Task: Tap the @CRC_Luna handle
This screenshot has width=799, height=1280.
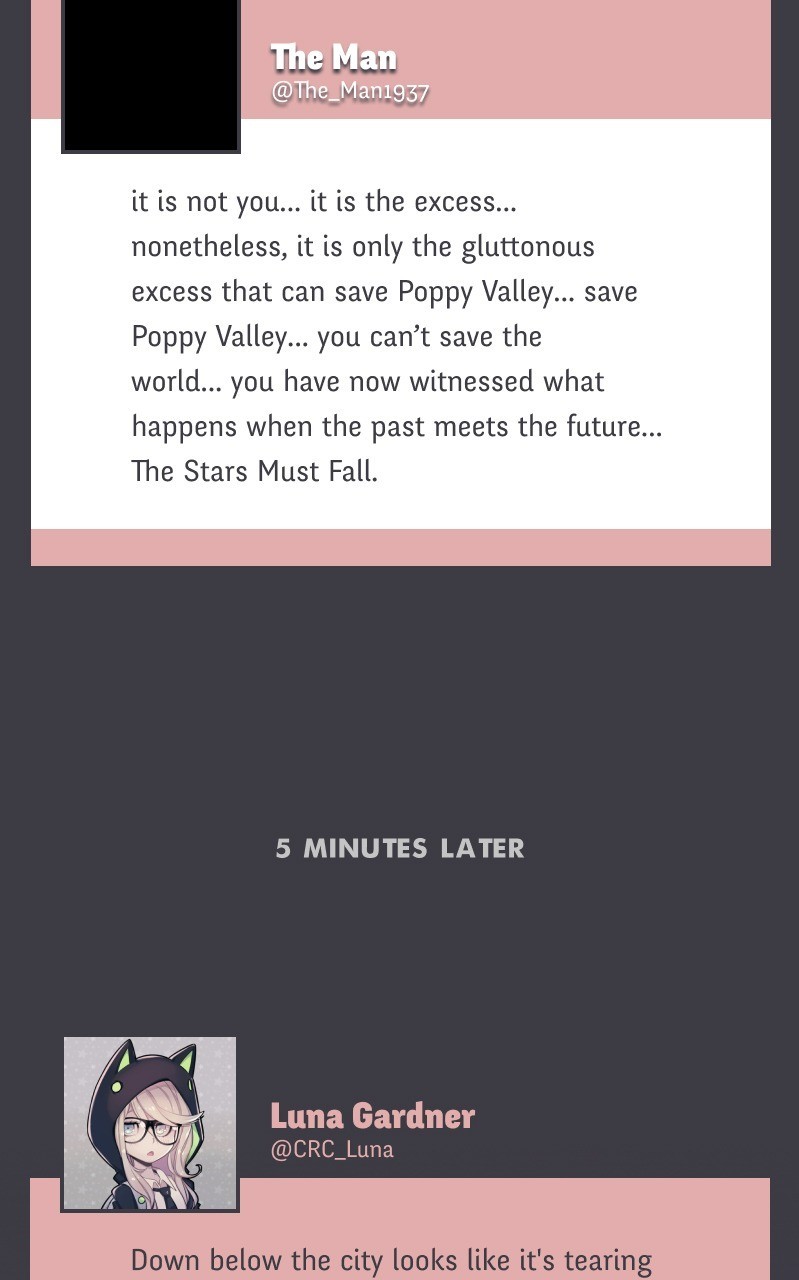Action: tap(332, 1149)
